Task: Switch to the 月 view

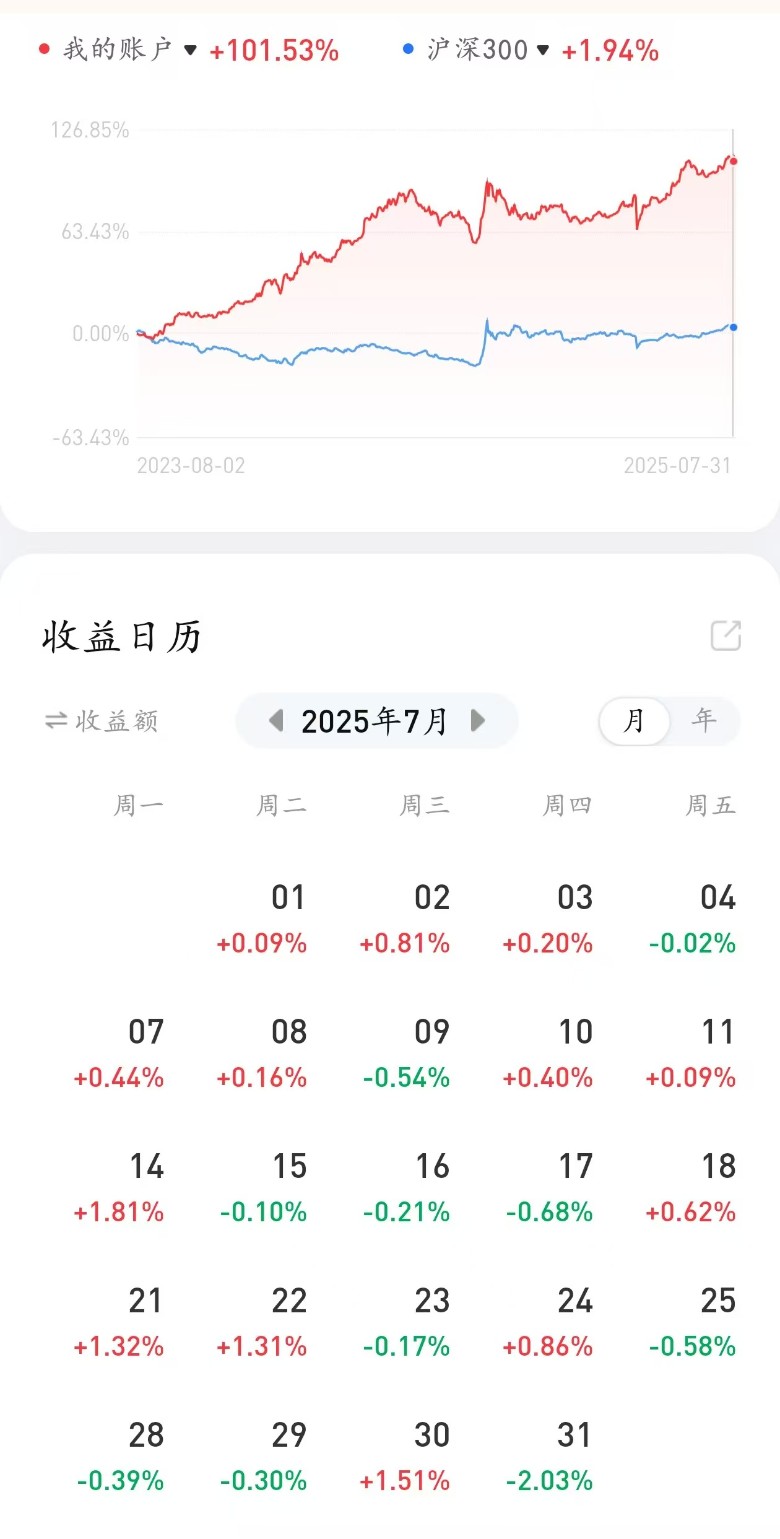Action: 634,721
